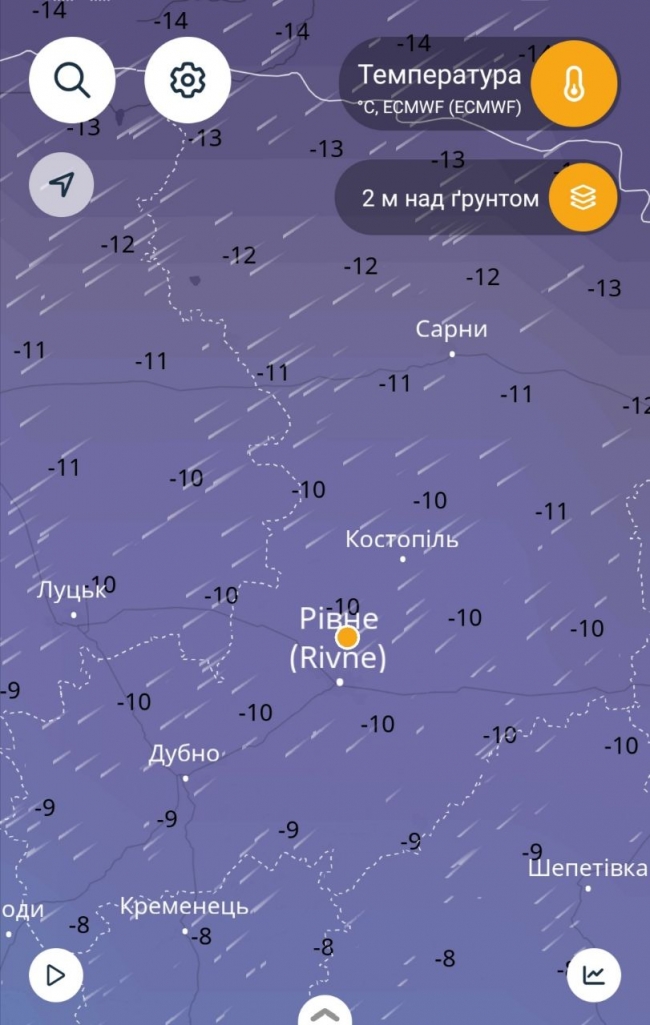Open the forecast chart icon
The image size is (650, 1025).
(594, 974)
